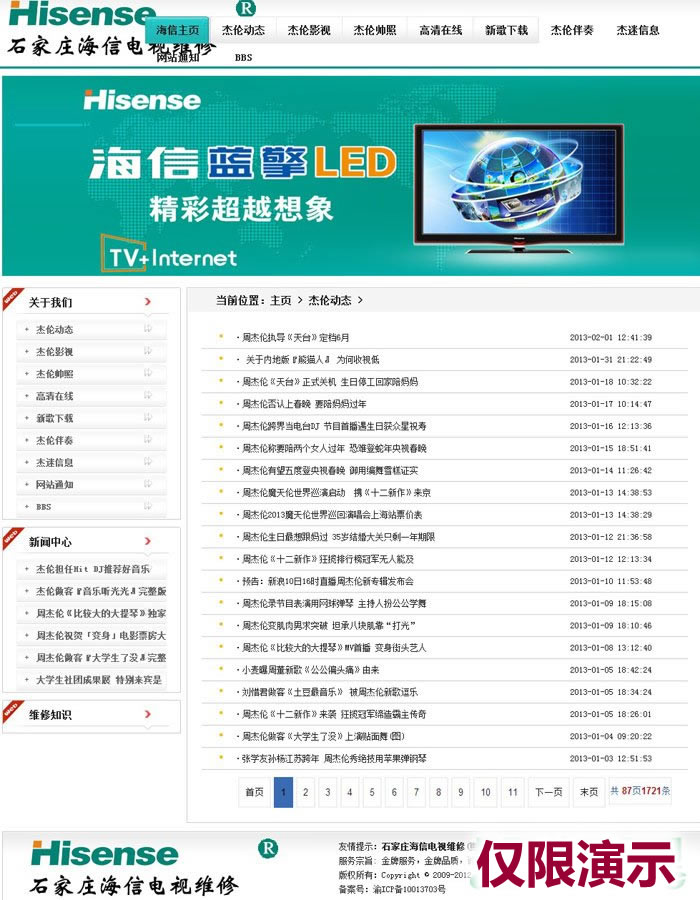This screenshot has width=700, height=900.
Task: Tap the 主页 breadcrumb link
Action: (x=280, y=300)
